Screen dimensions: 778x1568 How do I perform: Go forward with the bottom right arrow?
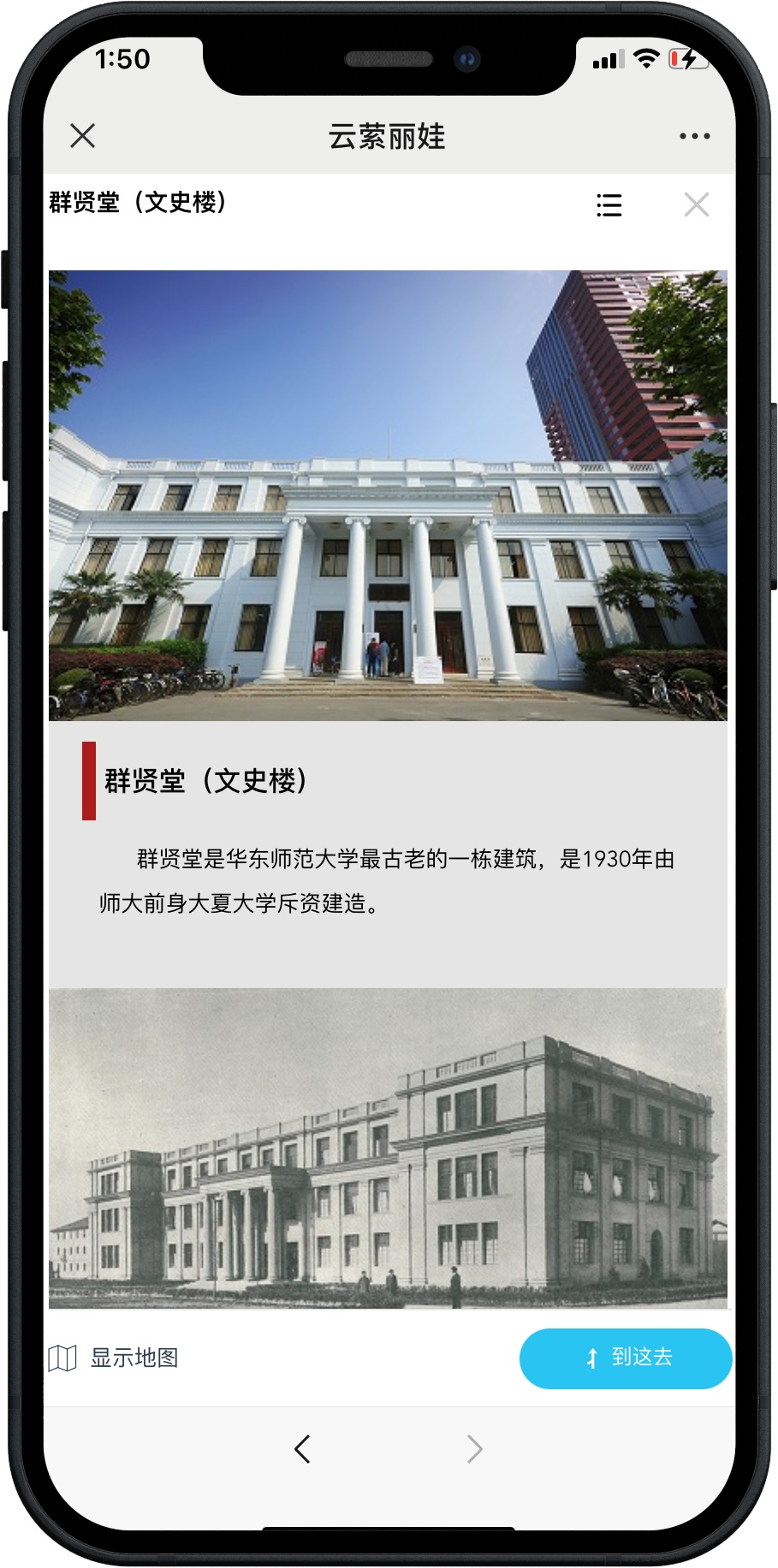475,1449
